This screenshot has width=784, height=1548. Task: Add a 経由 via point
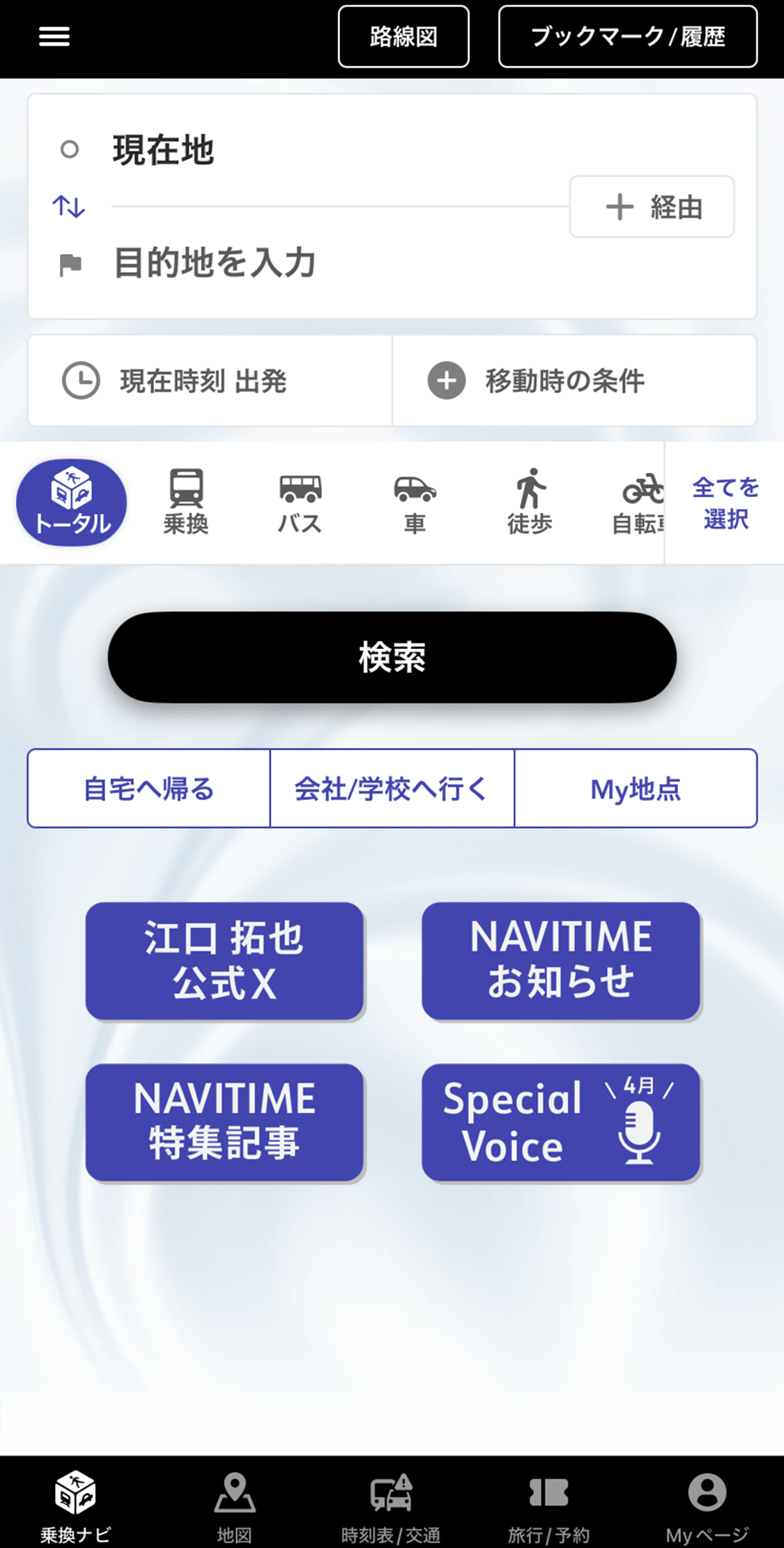652,207
